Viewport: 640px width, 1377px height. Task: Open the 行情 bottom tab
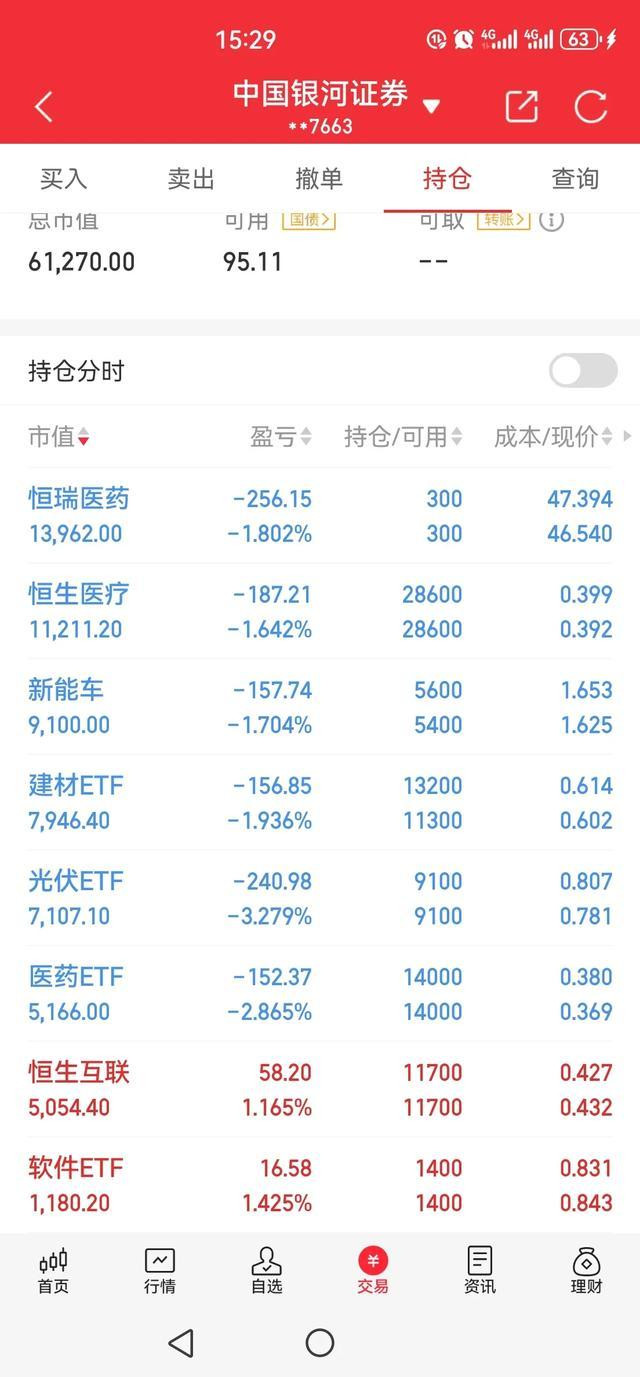pyautogui.click(x=160, y=1271)
